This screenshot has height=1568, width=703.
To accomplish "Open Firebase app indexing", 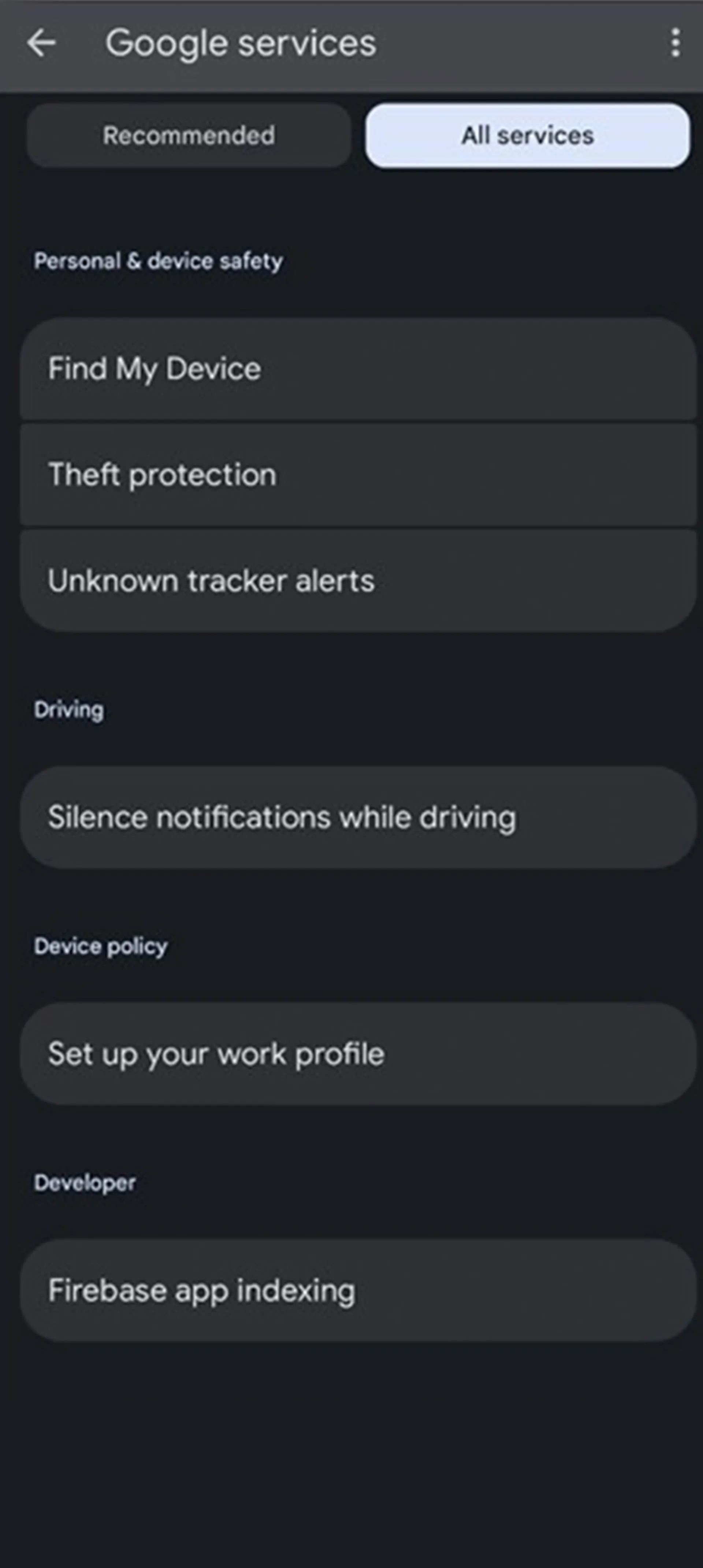I will (x=358, y=1290).
